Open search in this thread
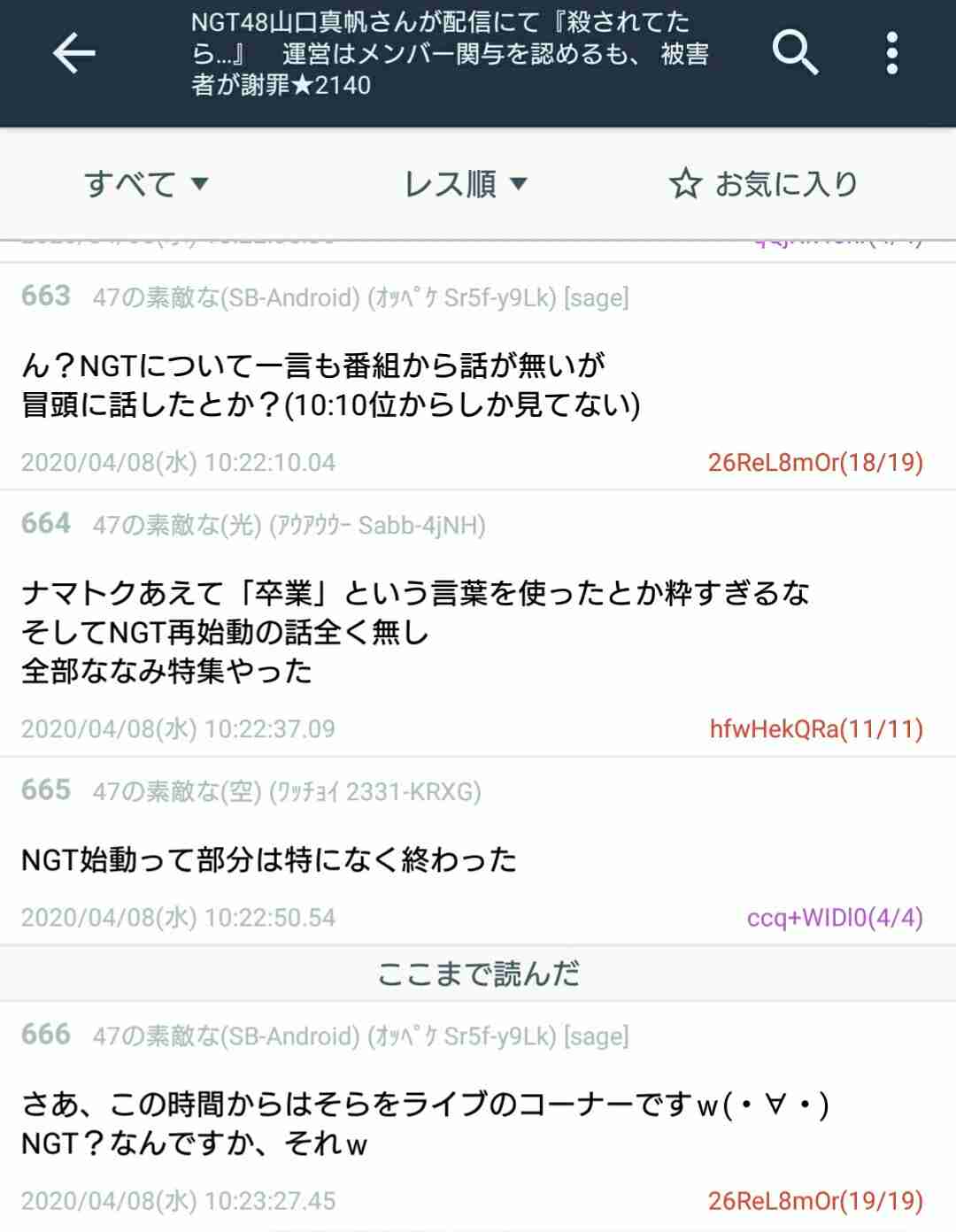 (x=795, y=53)
